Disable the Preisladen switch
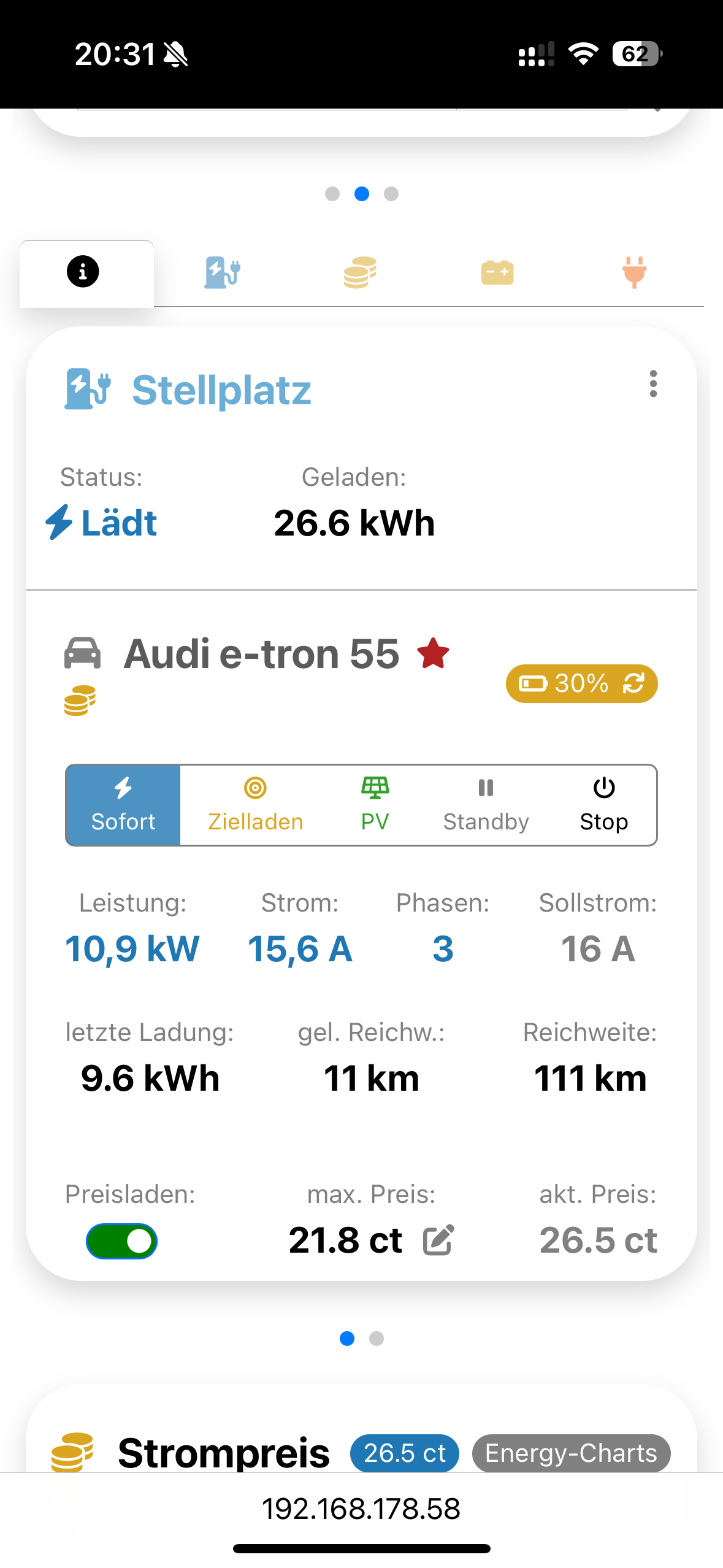The height and width of the screenshot is (1568, 723). coord(121,1241)
